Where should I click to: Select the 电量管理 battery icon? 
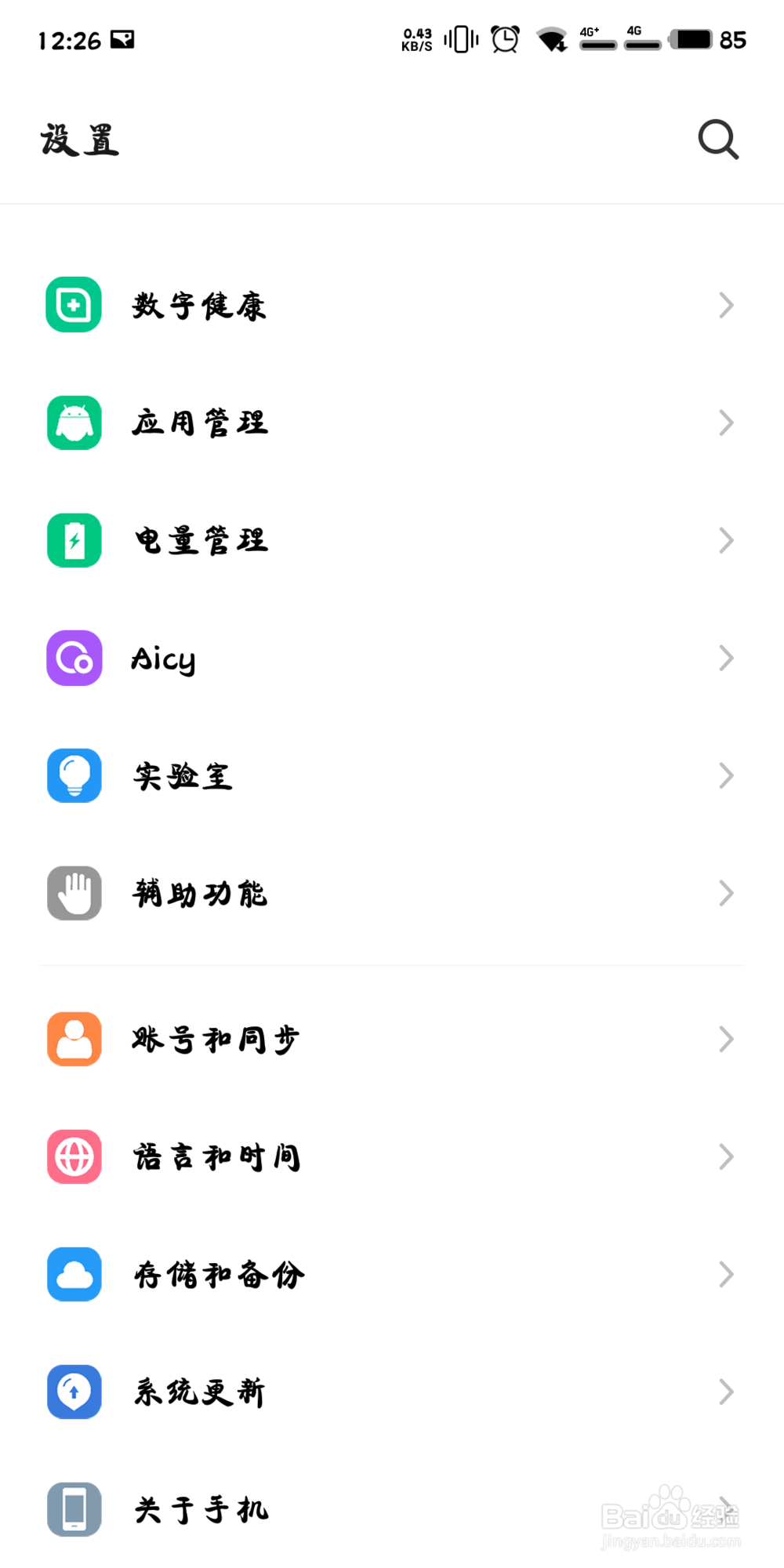(74, 540)
